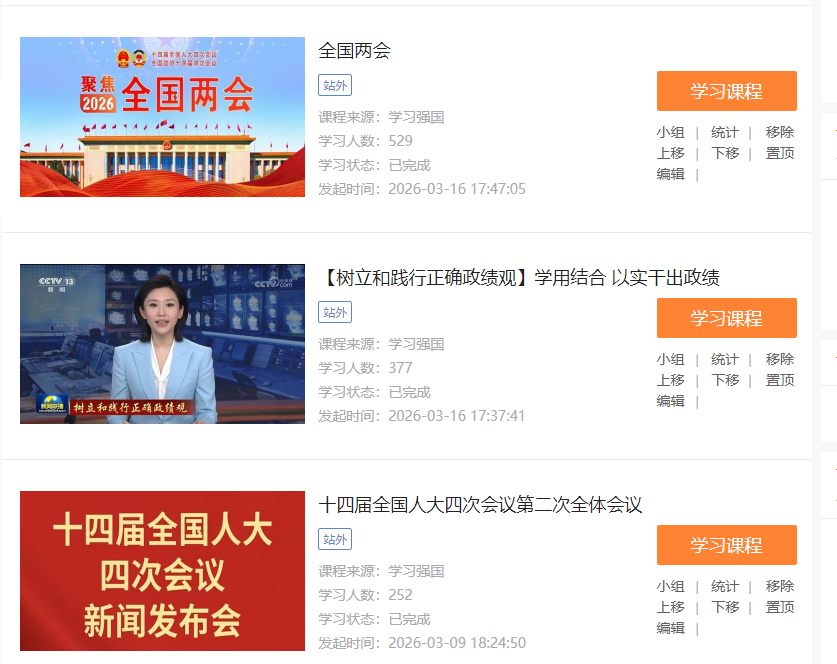Tap 学习课程 for 树立和践行正确政绩观 course

click(726, 318)
